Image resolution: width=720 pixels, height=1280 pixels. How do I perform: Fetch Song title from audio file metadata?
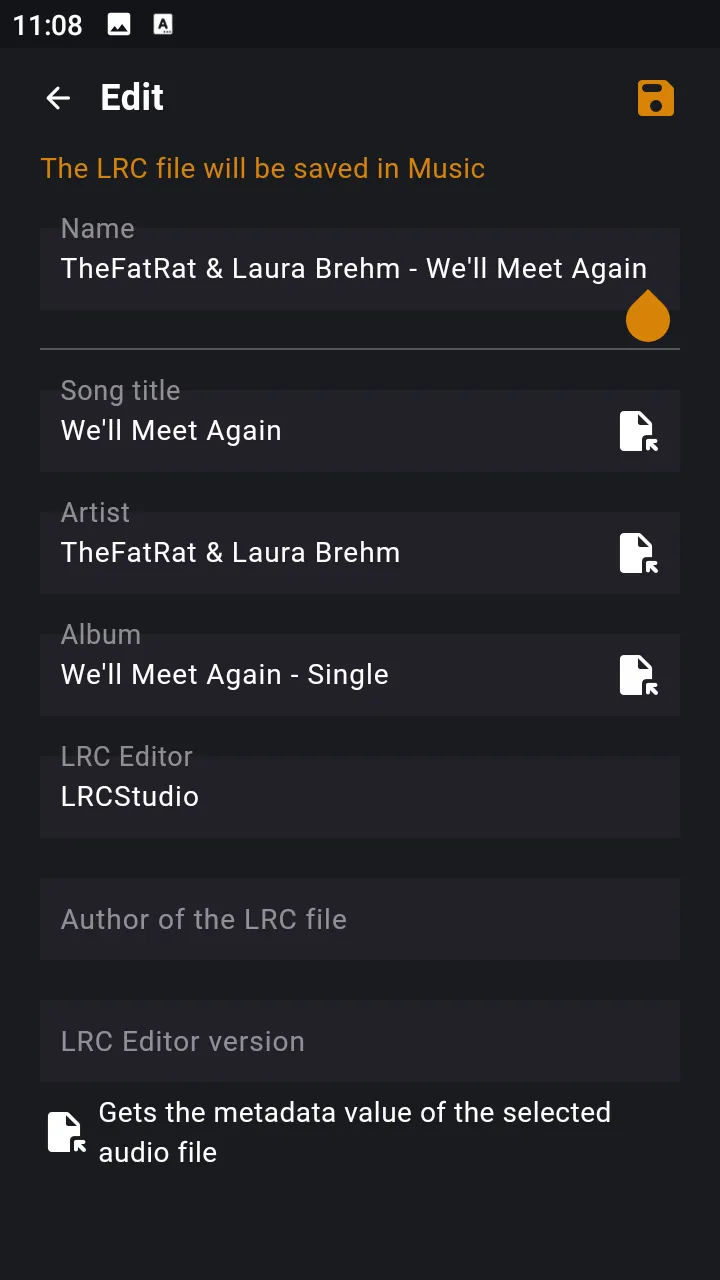tap(638, 431)
